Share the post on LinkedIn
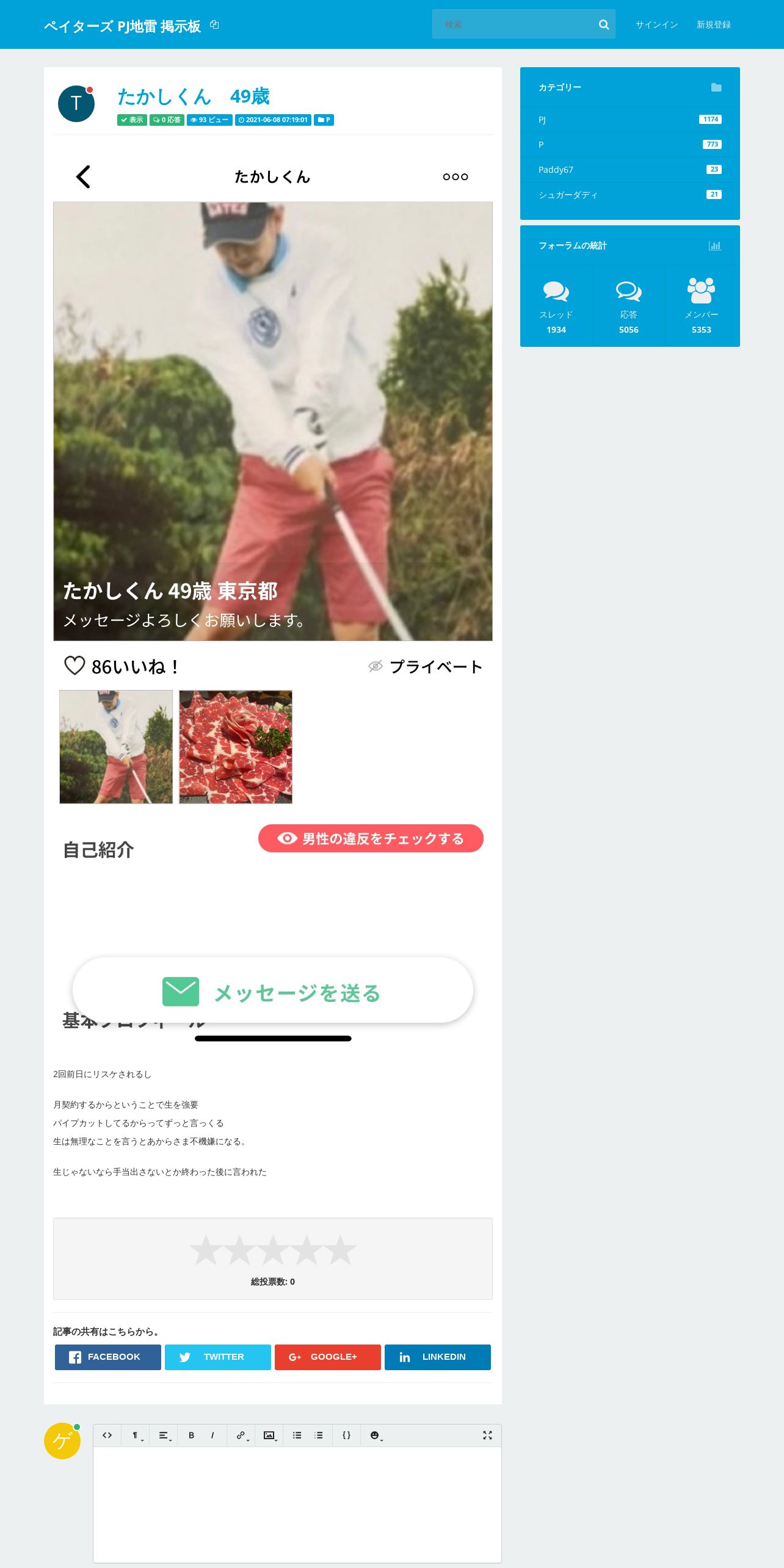The image size is (784, 1568). pos(438,1357)
